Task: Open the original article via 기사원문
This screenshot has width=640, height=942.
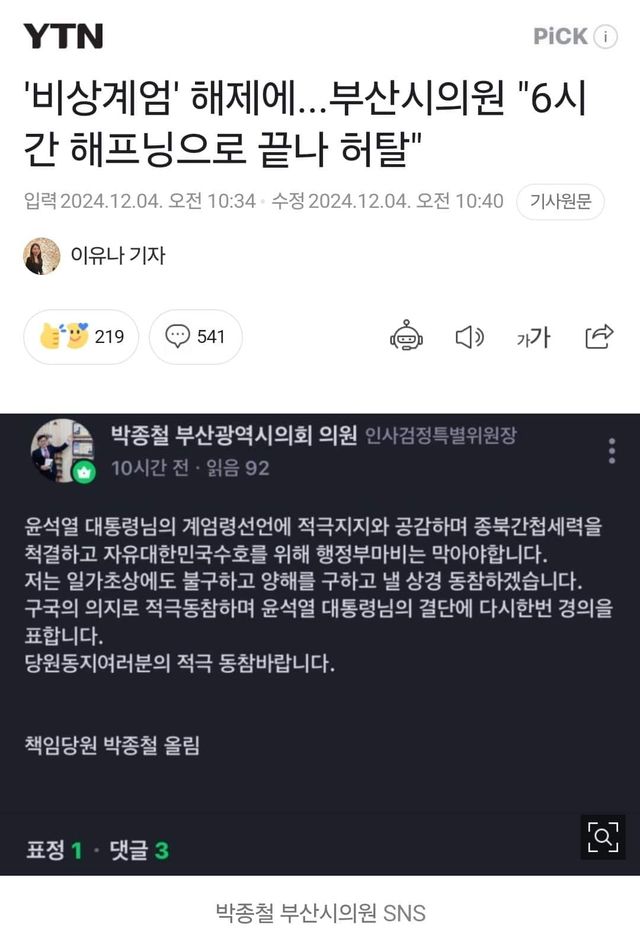Action: point(560,202)
